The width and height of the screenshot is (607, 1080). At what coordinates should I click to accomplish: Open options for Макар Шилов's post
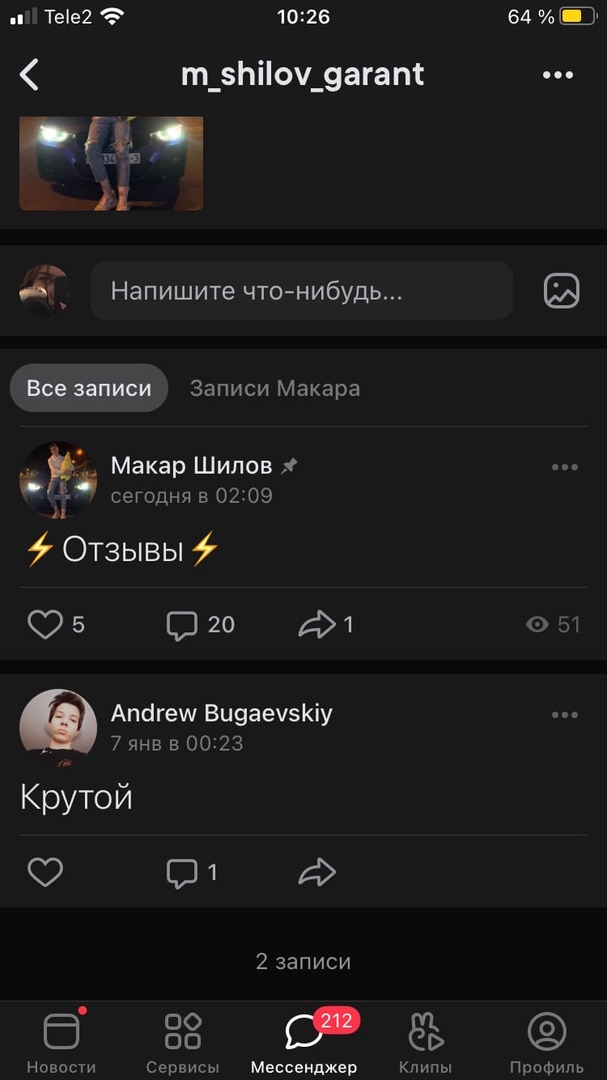[565, 467]
